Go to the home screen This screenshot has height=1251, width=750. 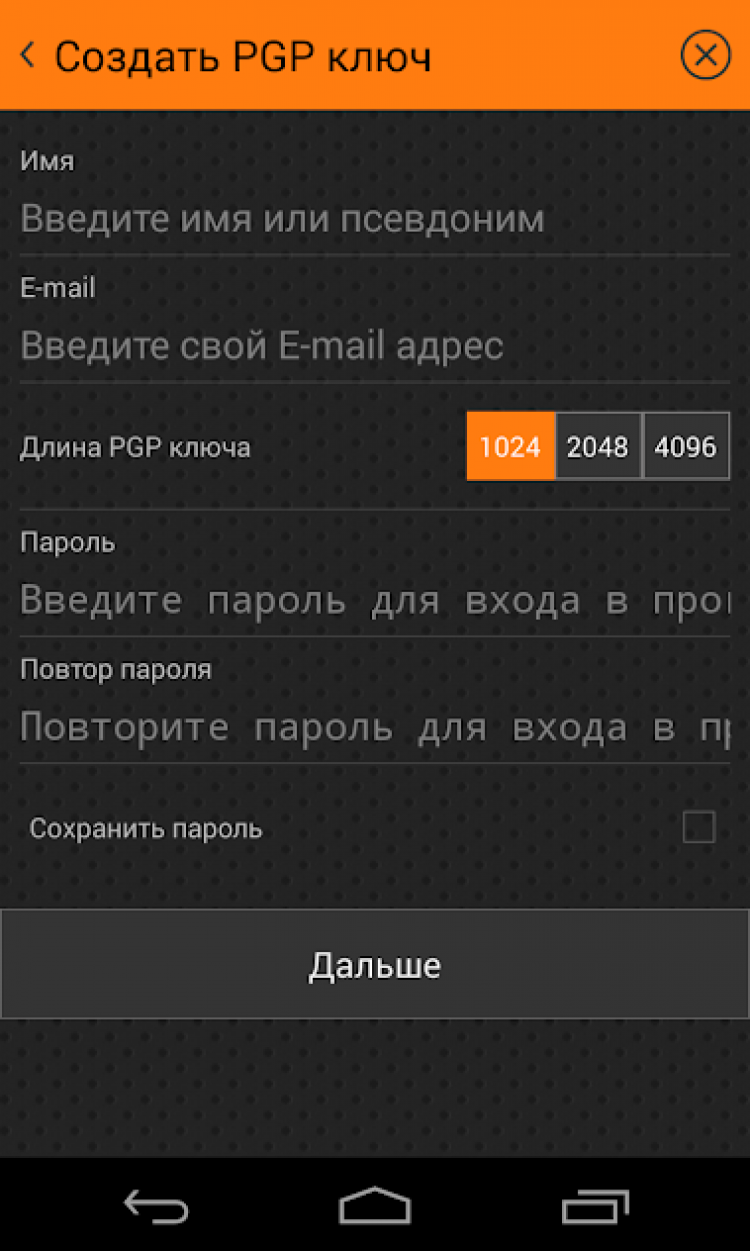pos(375,1207)
